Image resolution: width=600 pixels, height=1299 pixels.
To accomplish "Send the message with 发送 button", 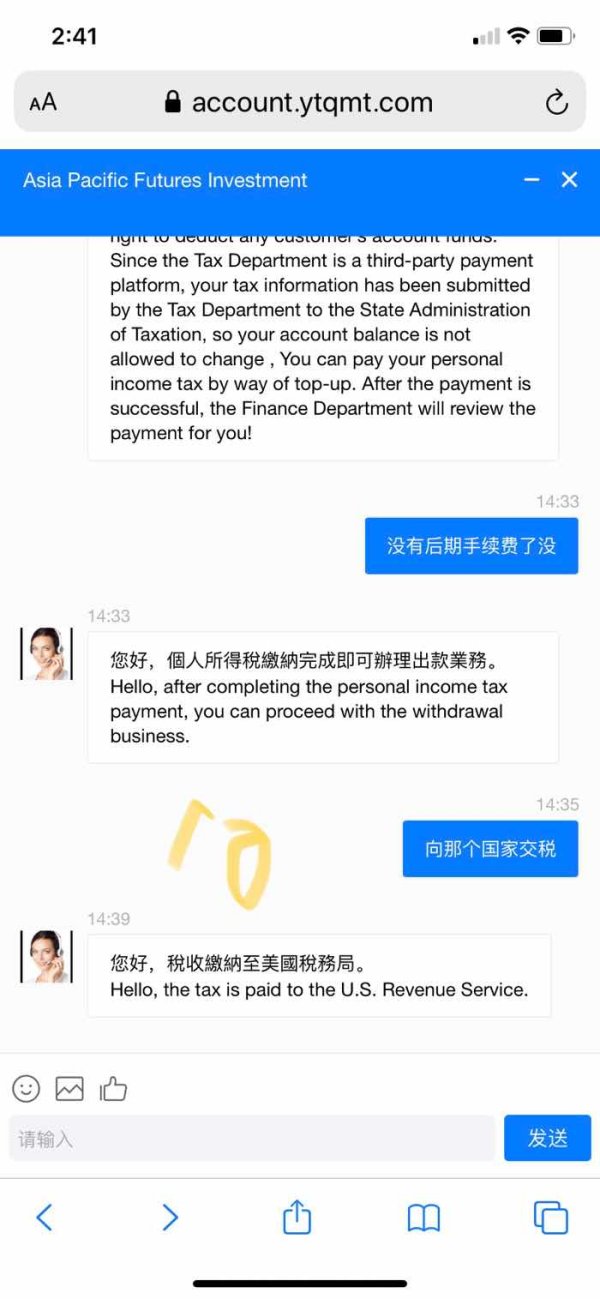I will tap(547, 1138).
